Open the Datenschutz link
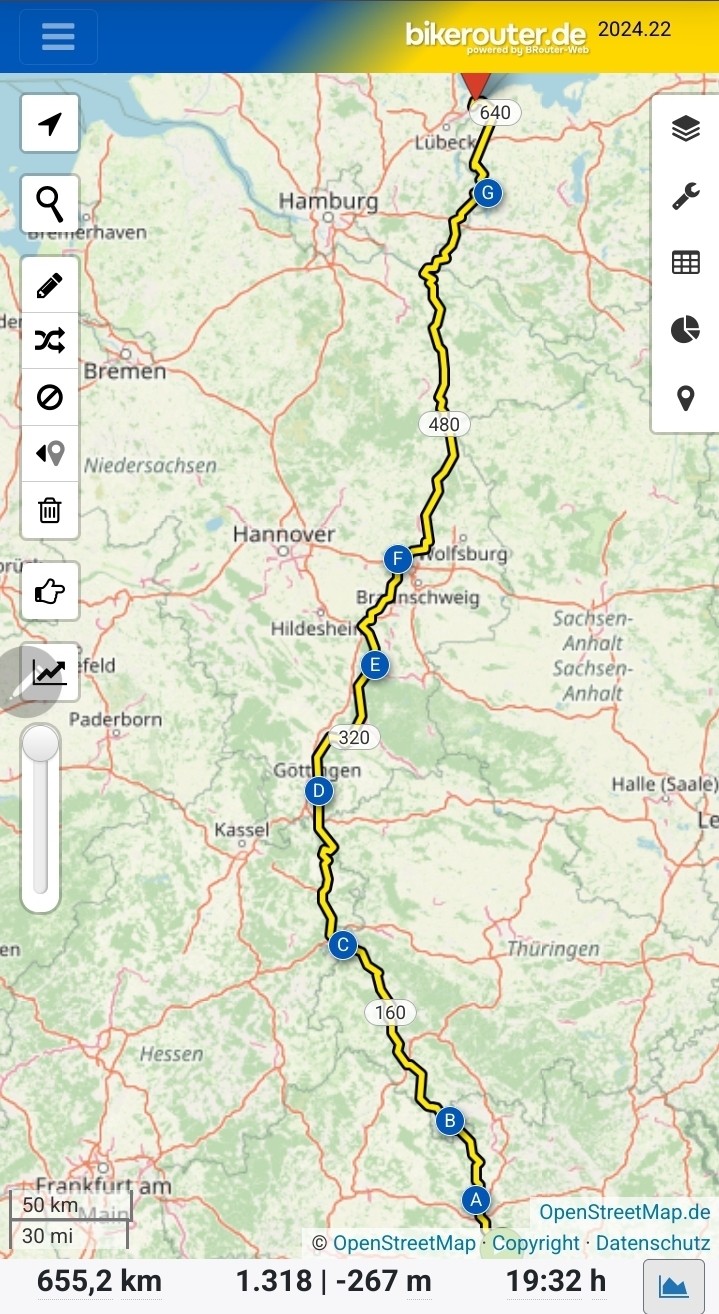The height and width of the screenshot is (1314, 719). [652, 1243]
